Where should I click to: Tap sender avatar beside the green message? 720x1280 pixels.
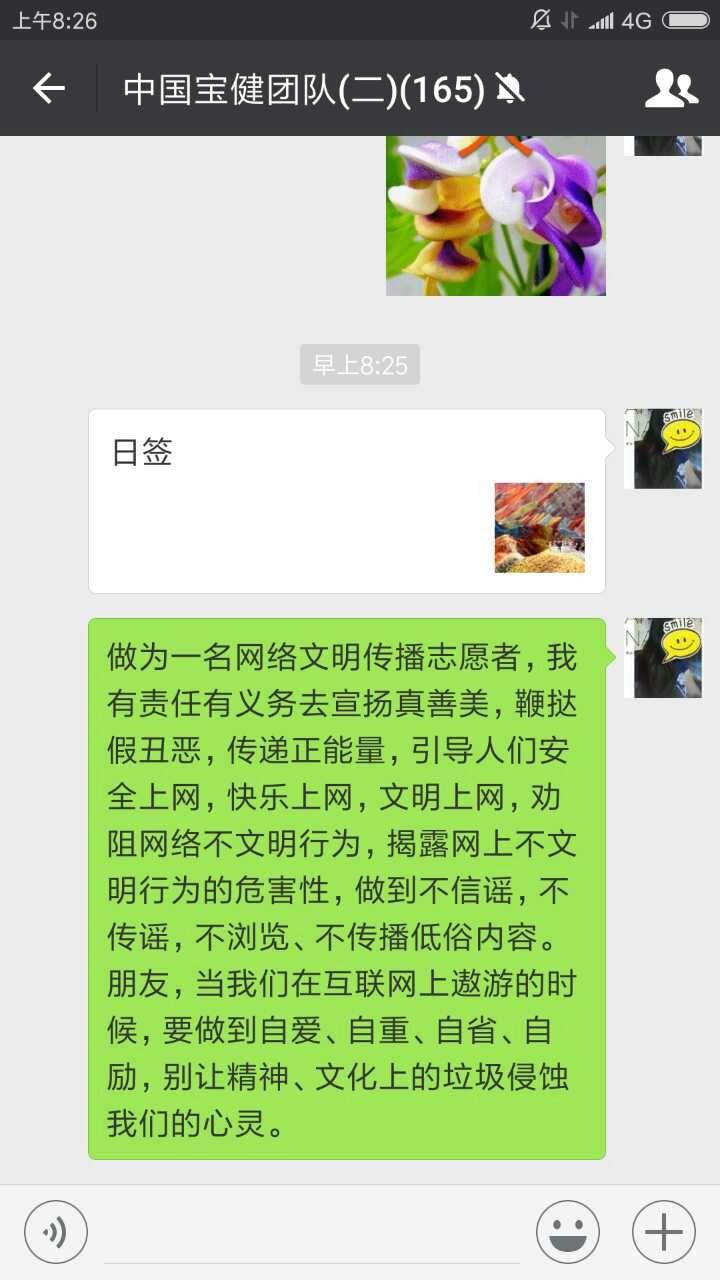point(663,658)
